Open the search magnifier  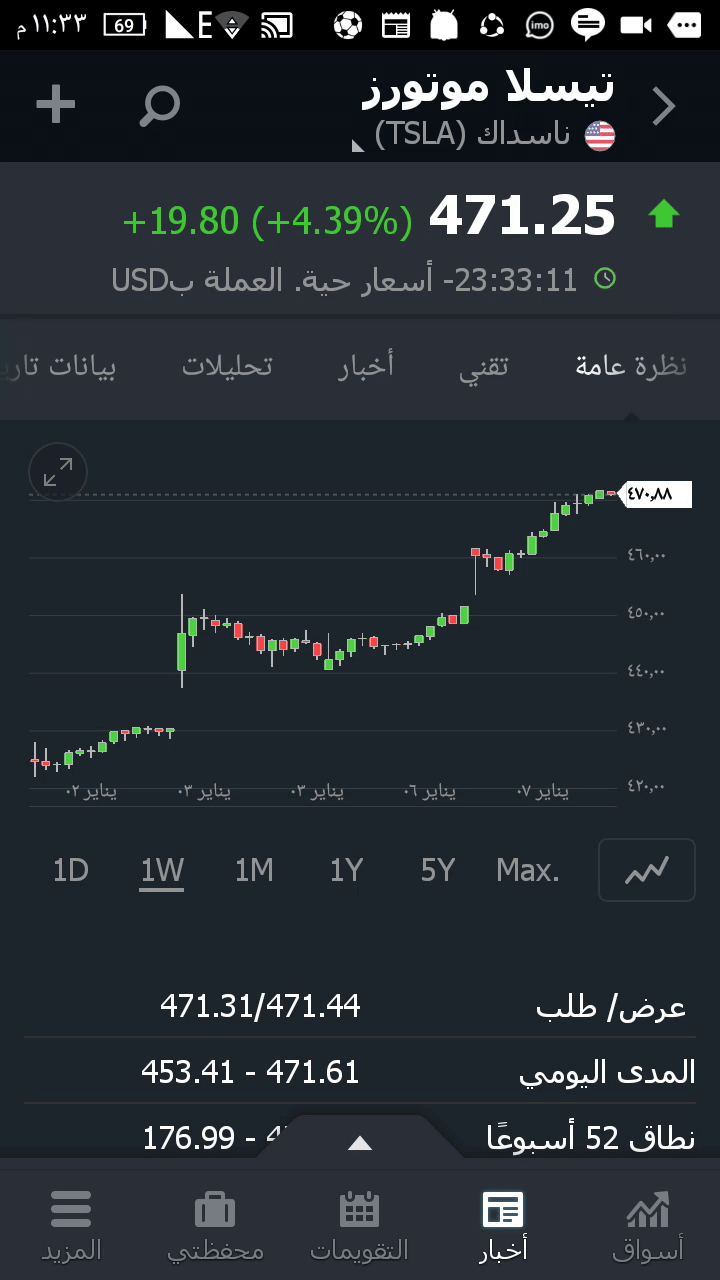pos(159,105)
